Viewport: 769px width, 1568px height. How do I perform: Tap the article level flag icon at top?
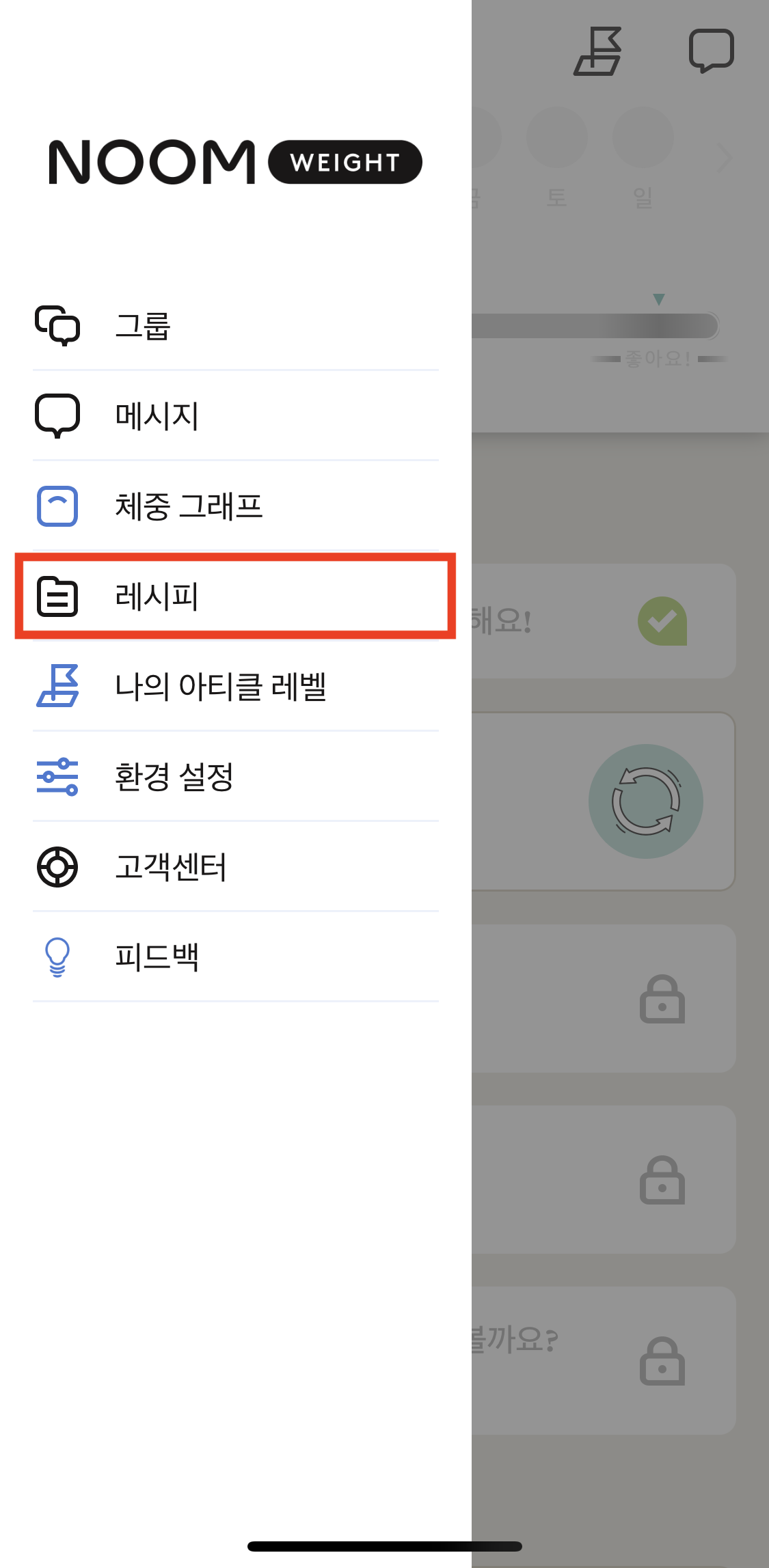(x=597, y=51)
